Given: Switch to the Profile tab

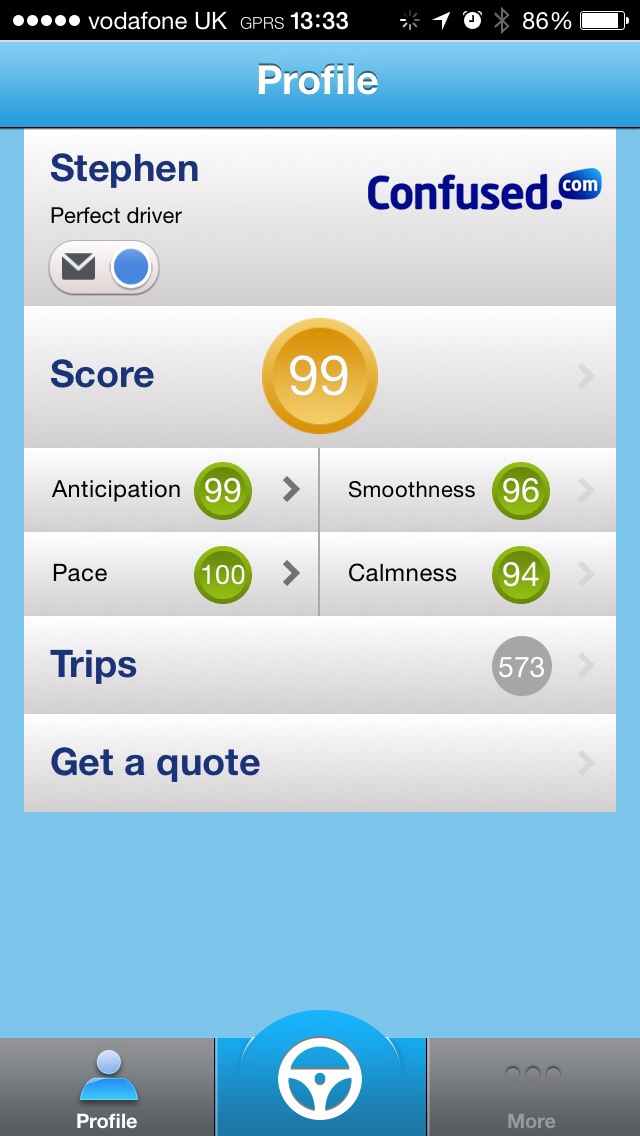Looking at the screenshot, I should point(107,1090).
